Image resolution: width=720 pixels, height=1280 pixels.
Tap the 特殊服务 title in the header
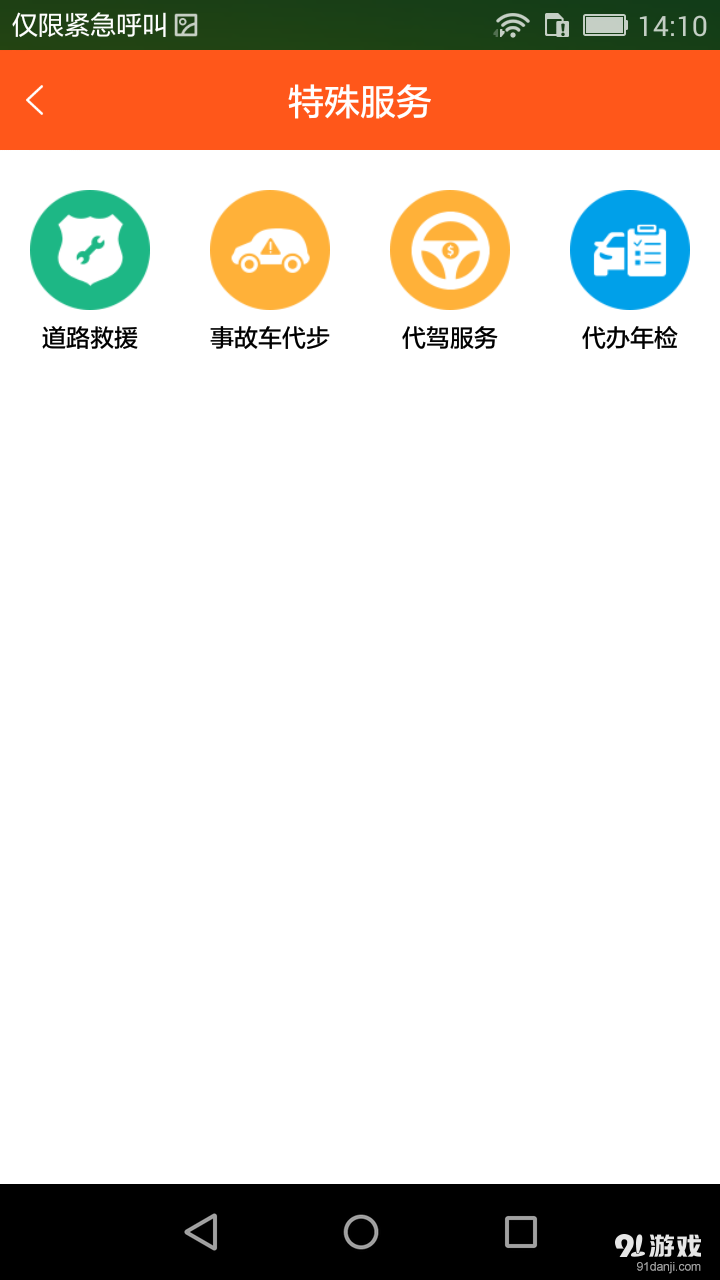(360, 99)
